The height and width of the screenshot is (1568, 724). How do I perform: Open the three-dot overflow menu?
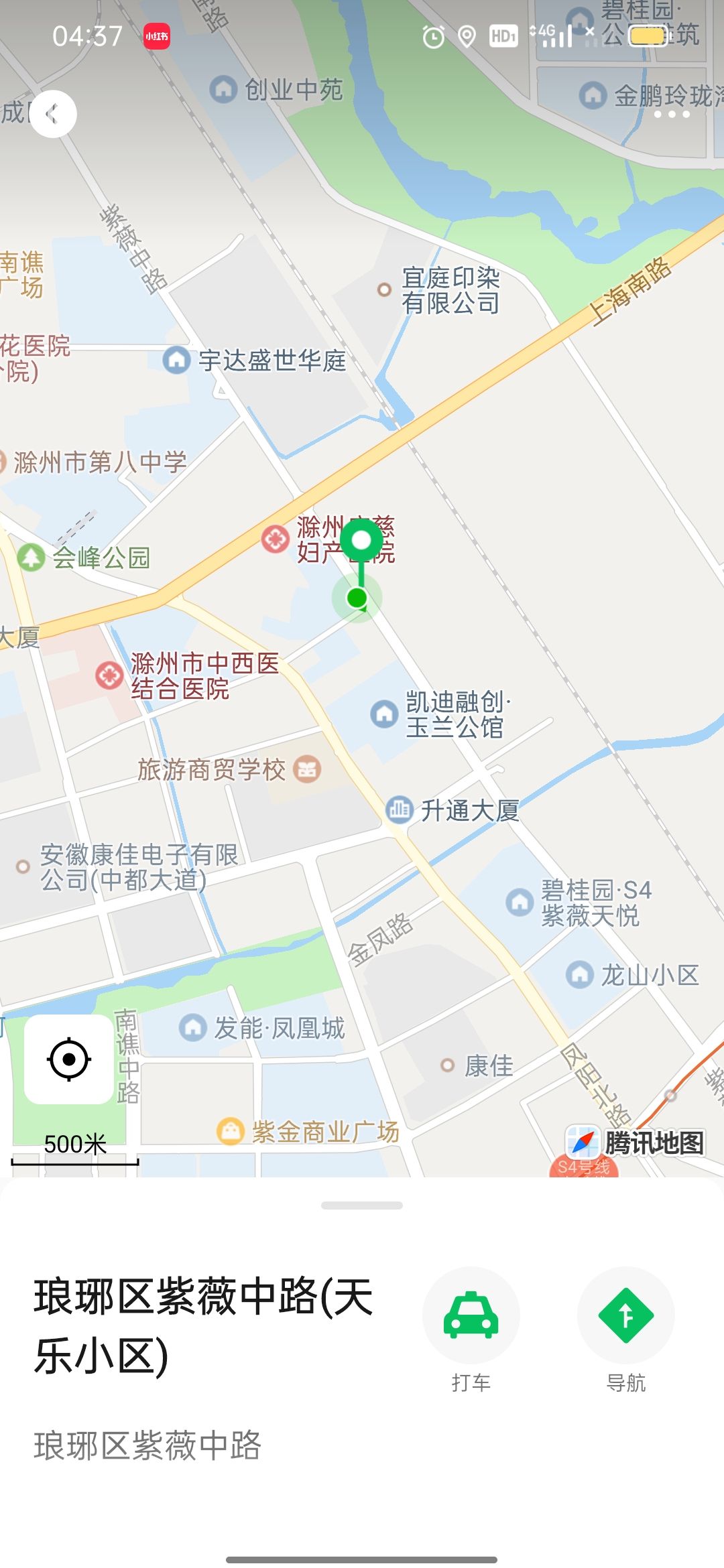click(672, 115)
